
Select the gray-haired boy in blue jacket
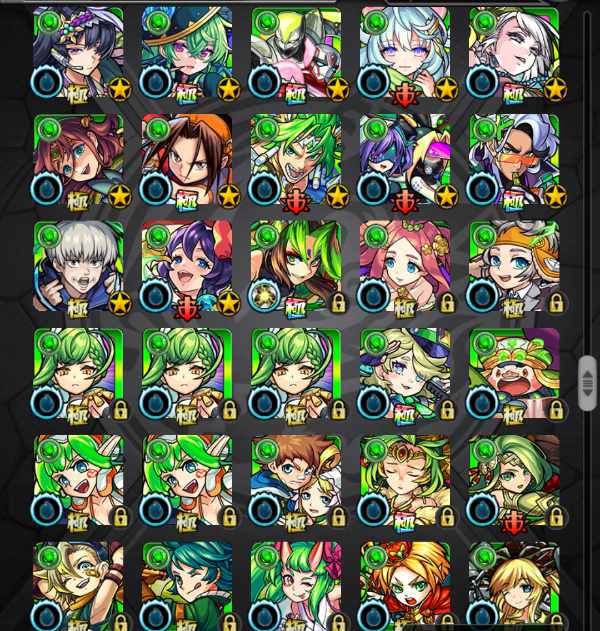[x=78, y=266]
